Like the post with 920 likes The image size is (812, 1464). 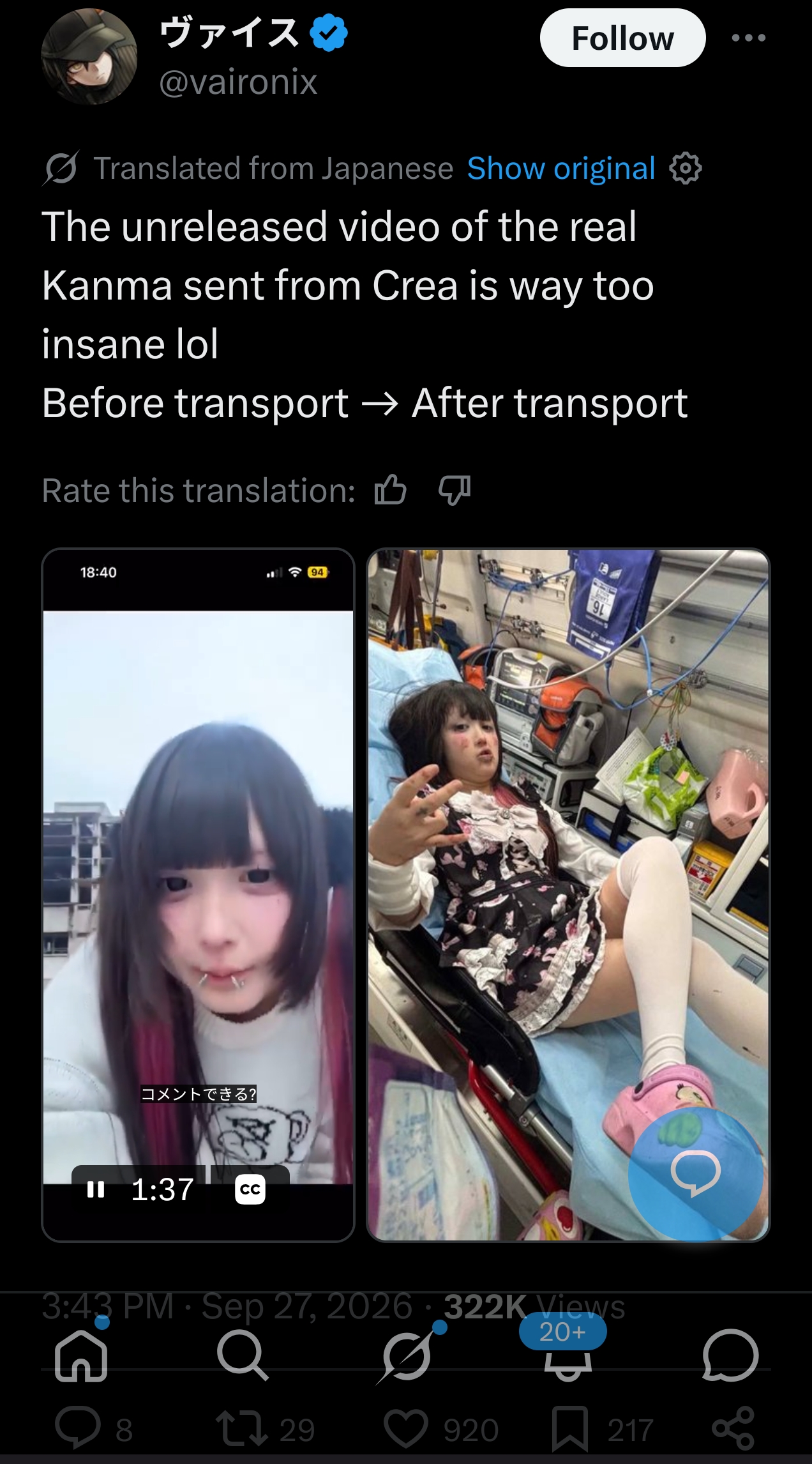point(406,1430)
